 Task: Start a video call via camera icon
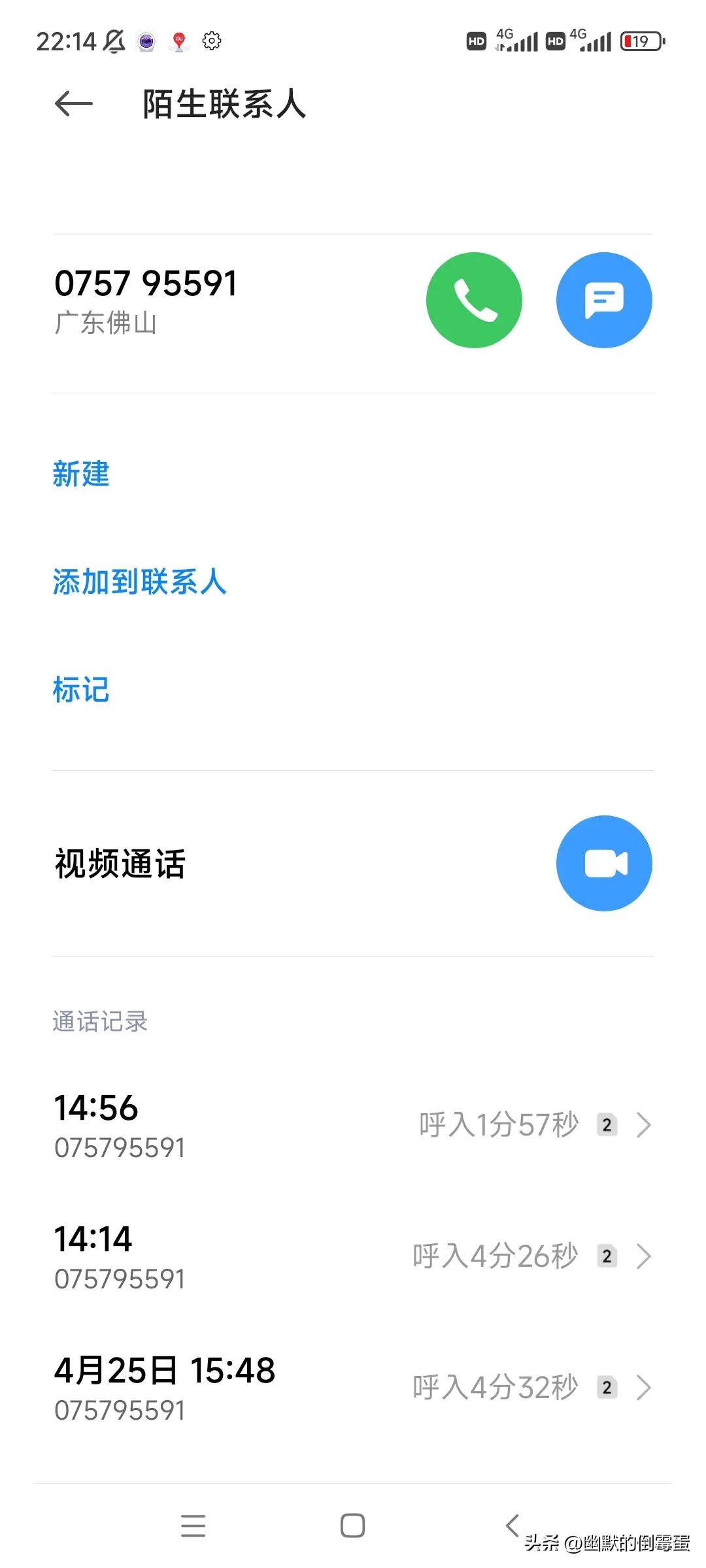click(603, 862)
